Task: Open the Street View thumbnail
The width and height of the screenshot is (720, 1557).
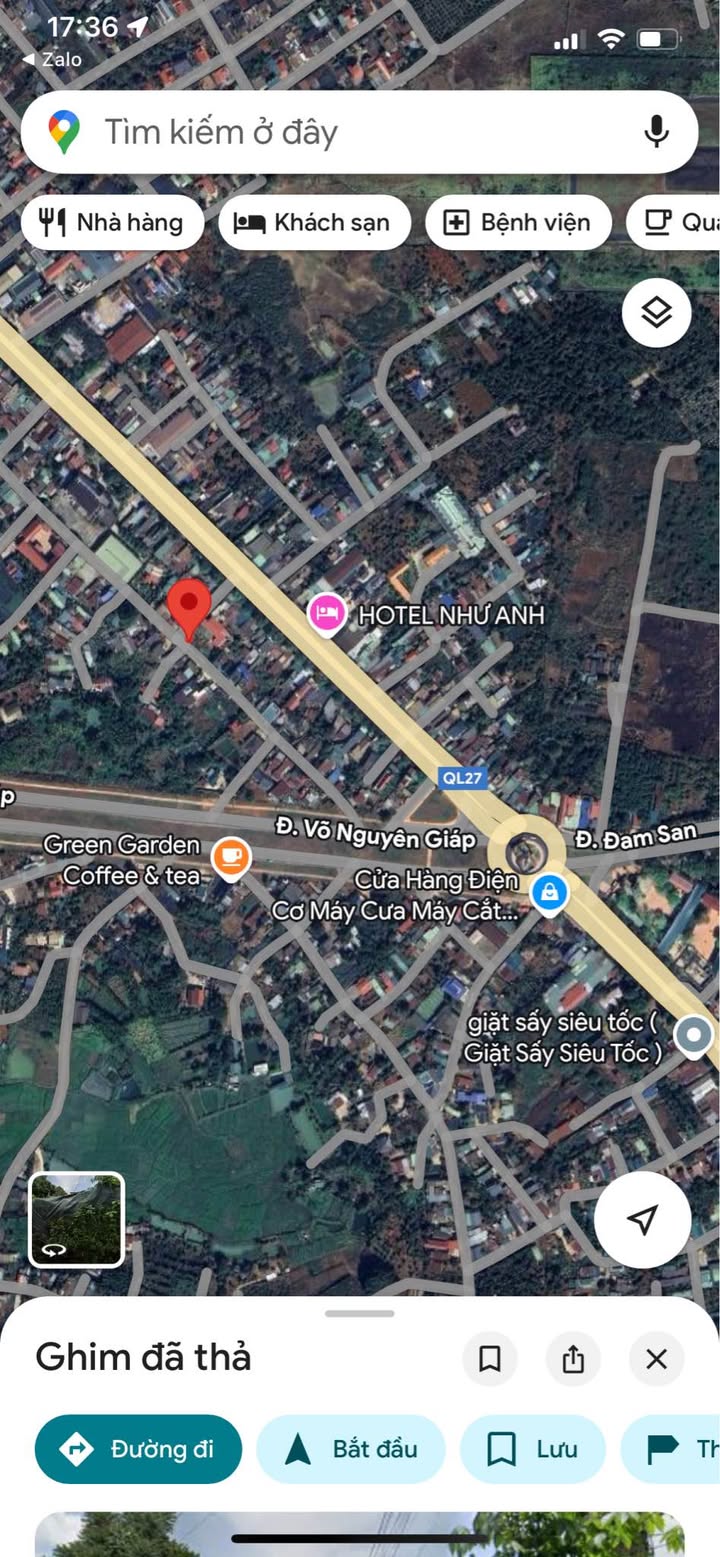Action: coord(76,1220)
